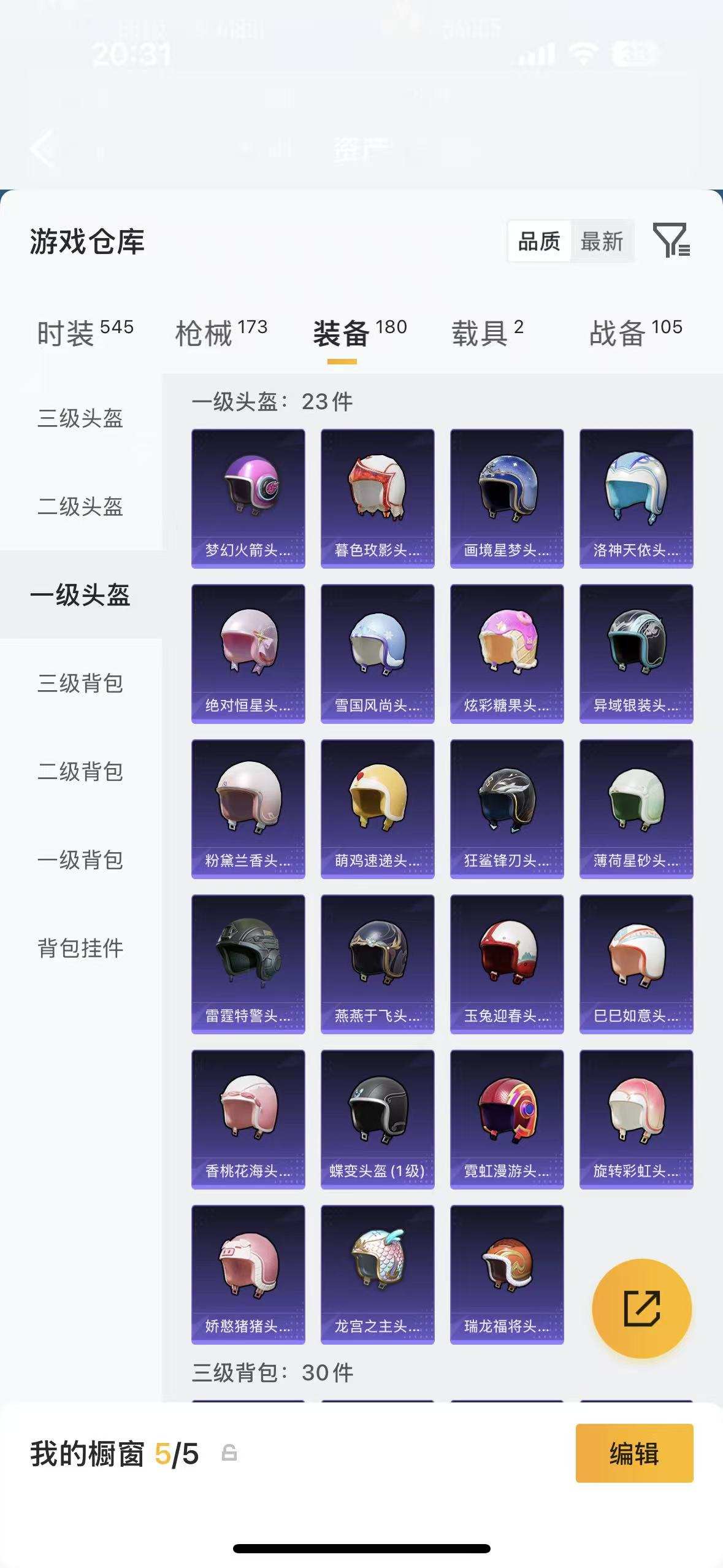The image size is (723, 1568).
Task: Jump to the 三级背包 category
Action: pos(80,683)
